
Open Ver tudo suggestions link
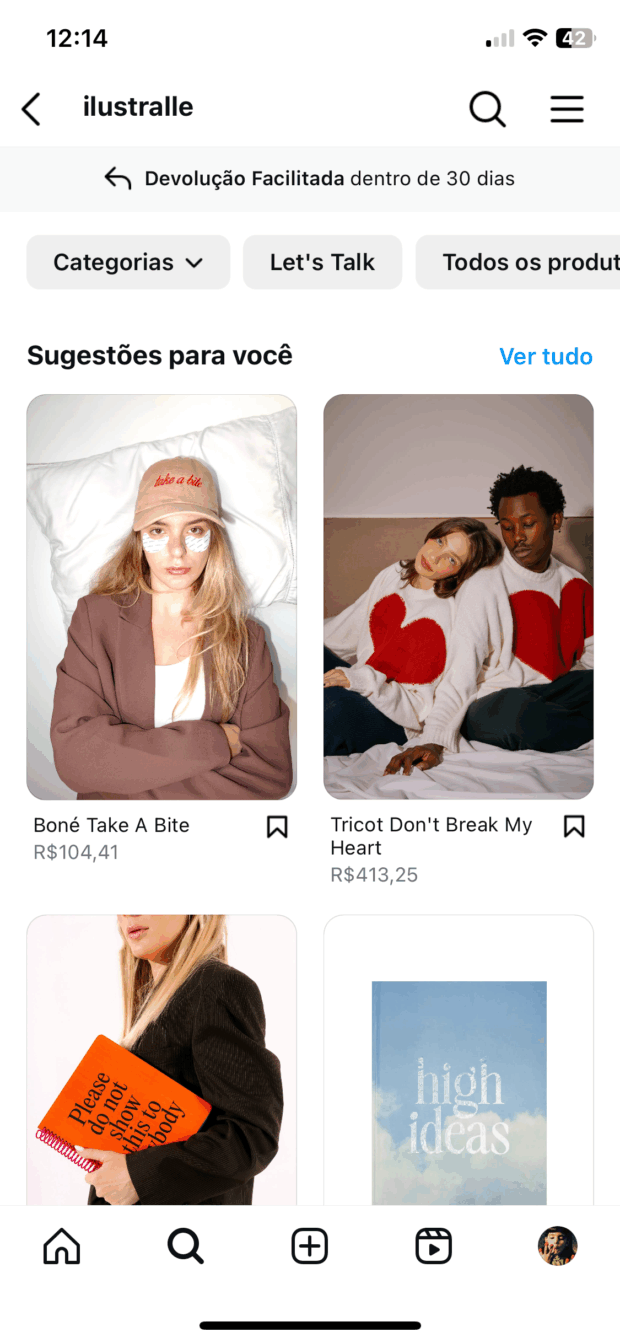545,356
